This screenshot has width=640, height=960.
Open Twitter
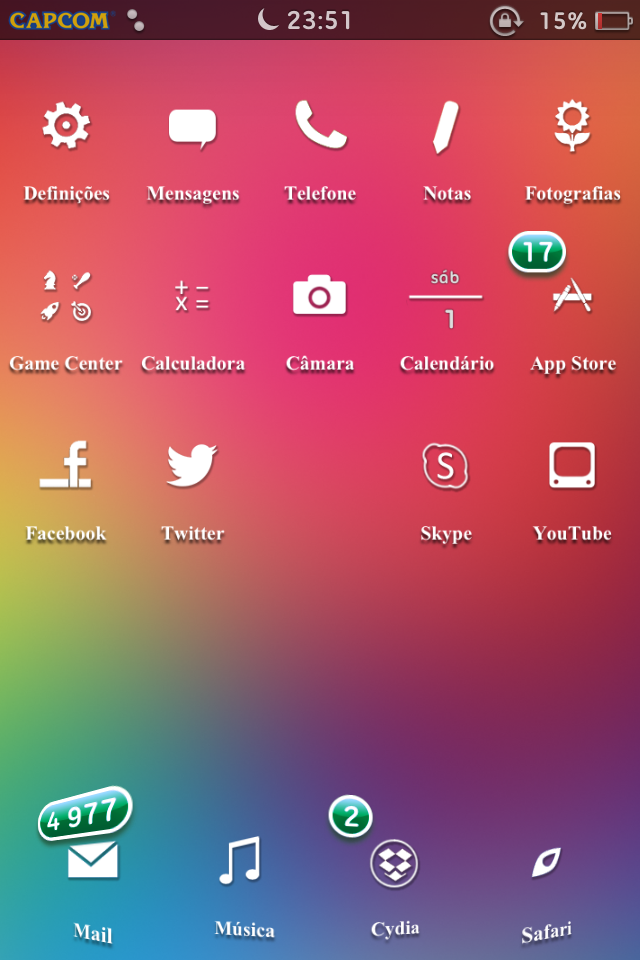pos(193,467)
